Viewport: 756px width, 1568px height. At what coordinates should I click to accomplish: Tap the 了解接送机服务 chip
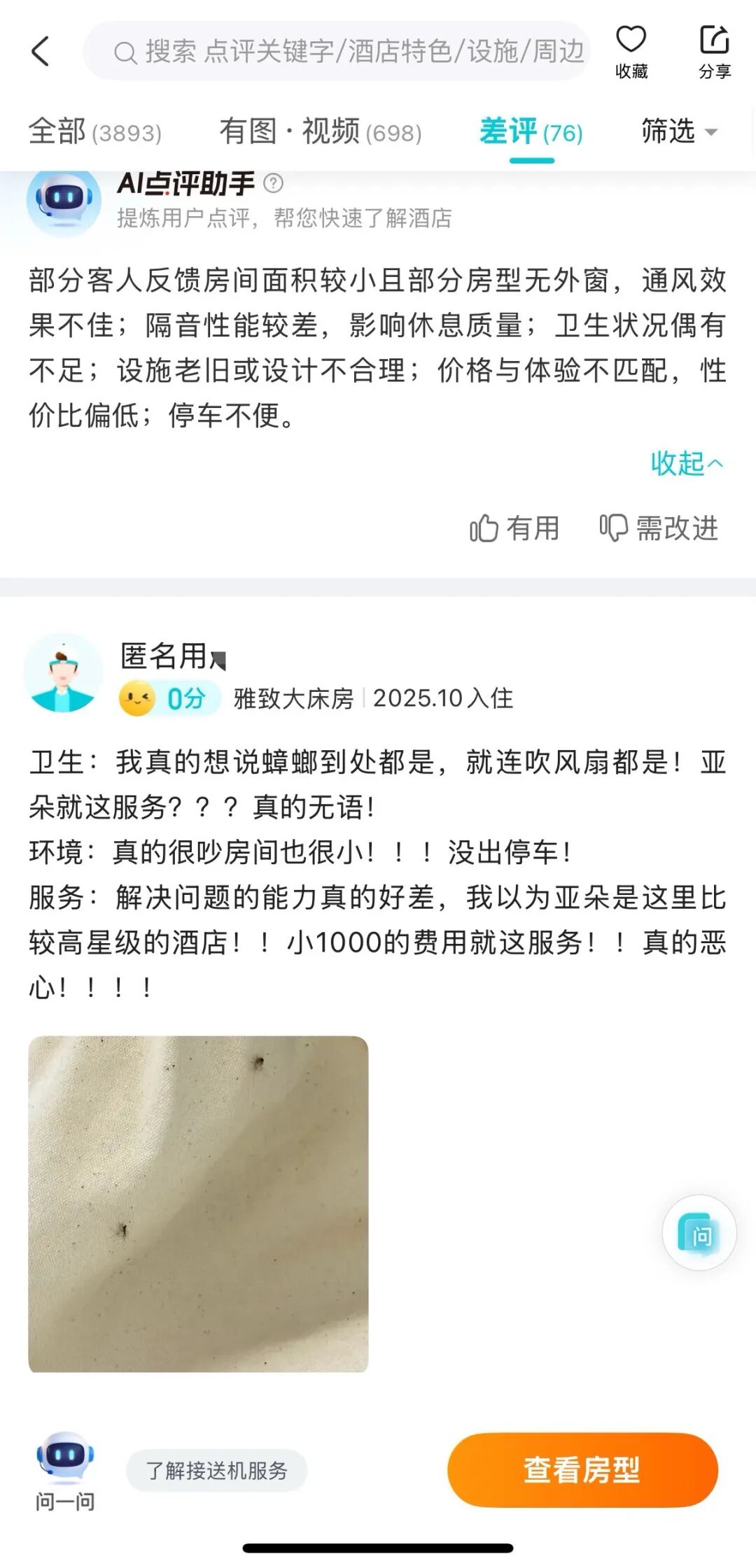[216, 1470]
